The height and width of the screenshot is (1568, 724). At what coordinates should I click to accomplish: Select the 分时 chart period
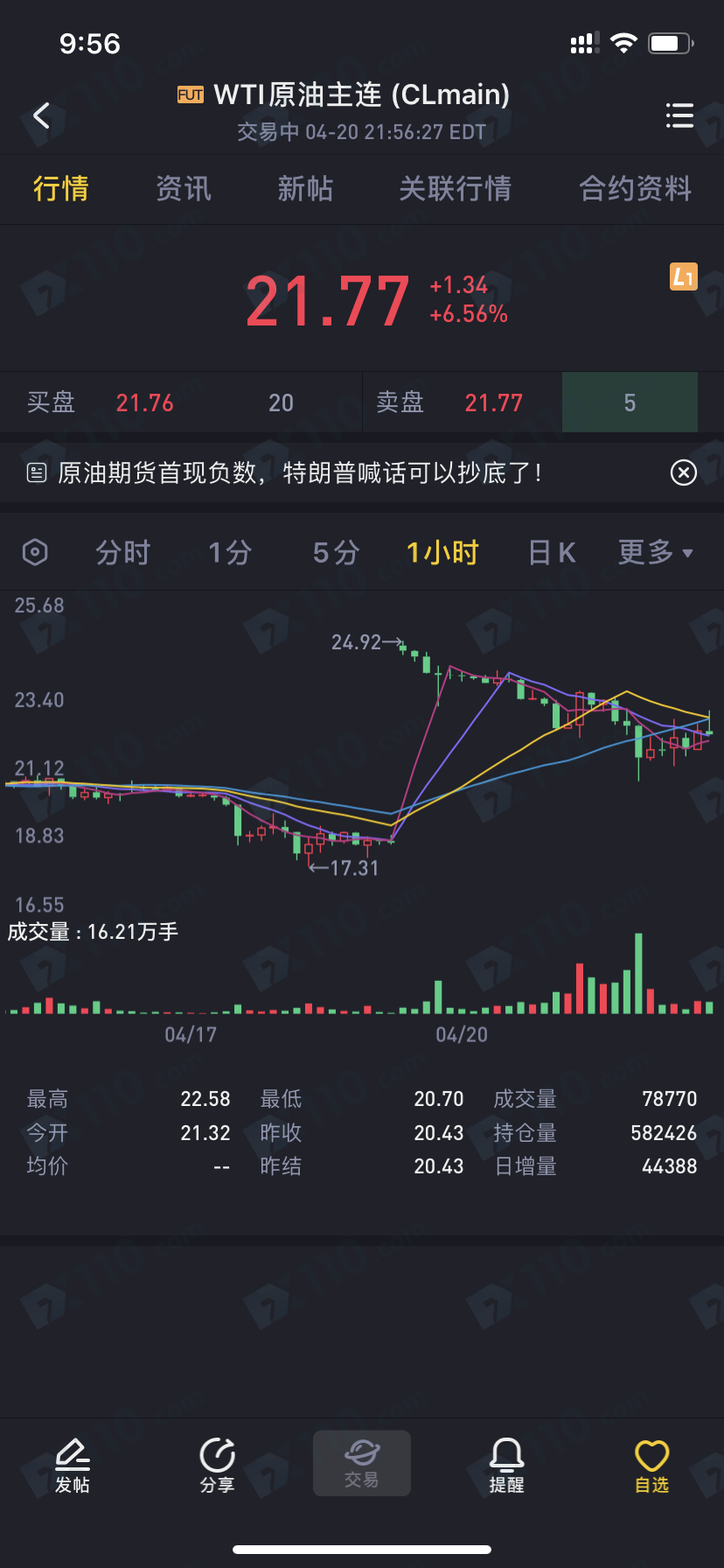pyautogui.click(x=123, y=552)
